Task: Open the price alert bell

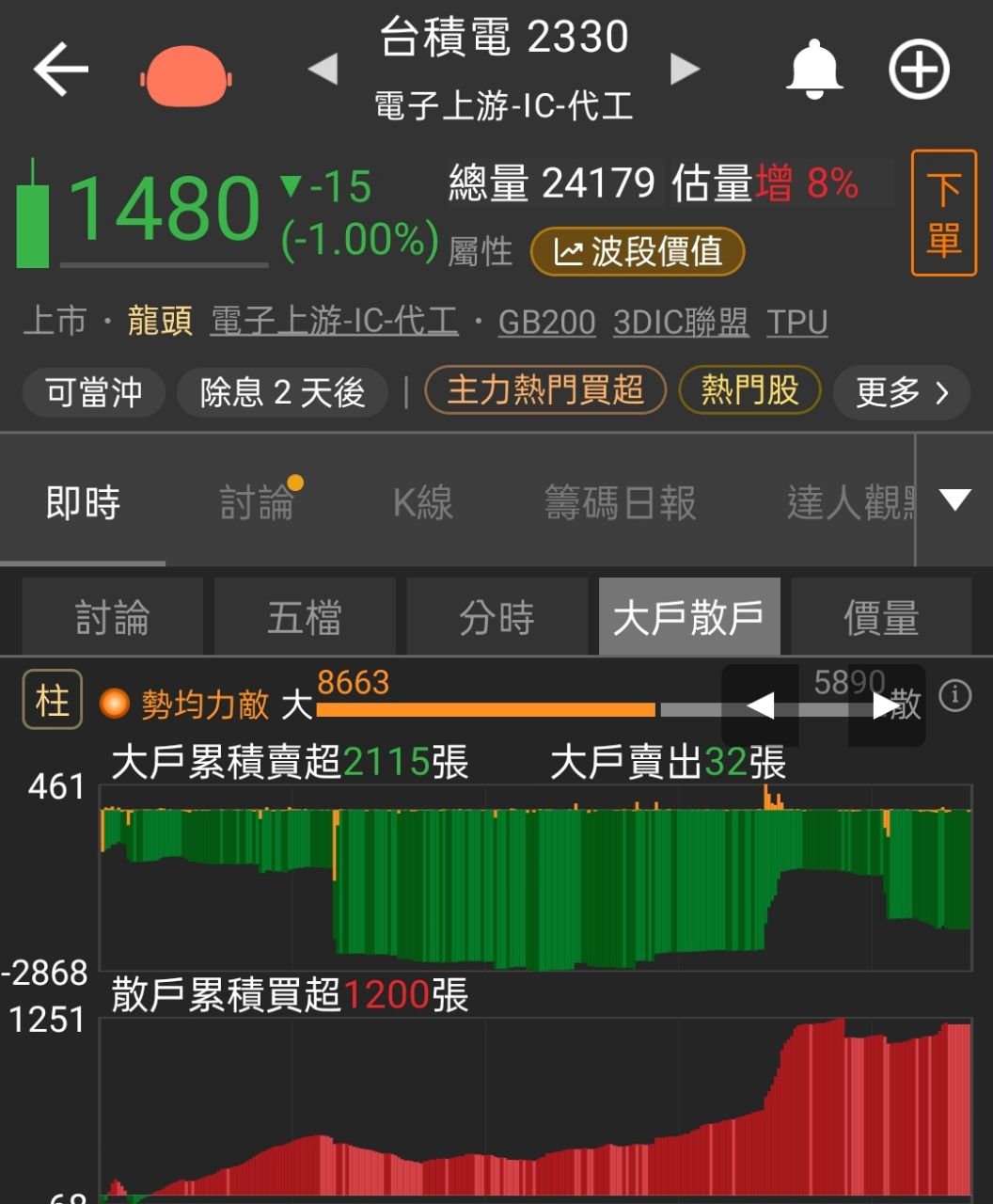Action: pos(813,70)
